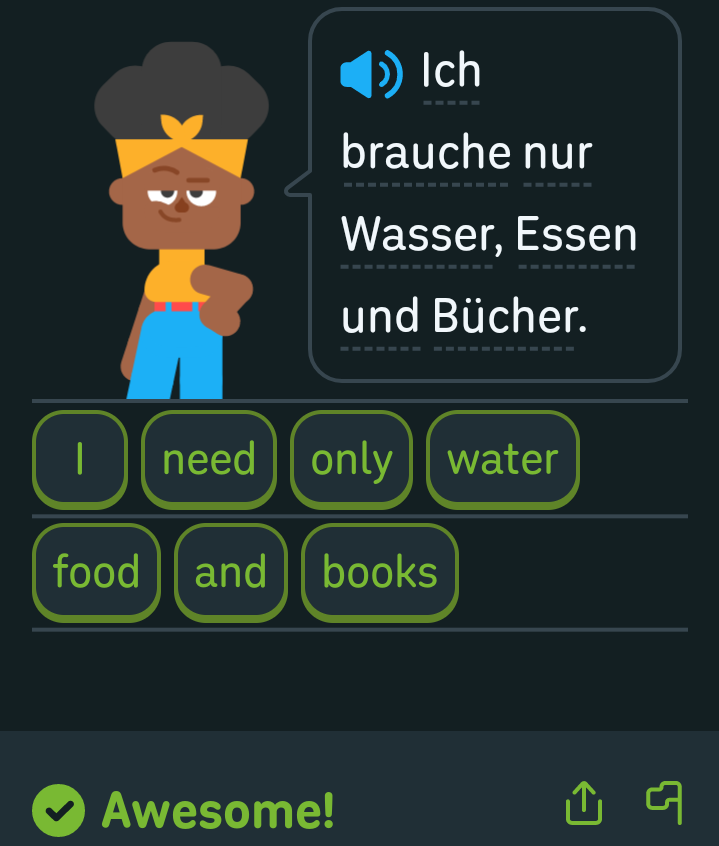
Task: Tap the 'only' word chip
Action: [351, 459]
